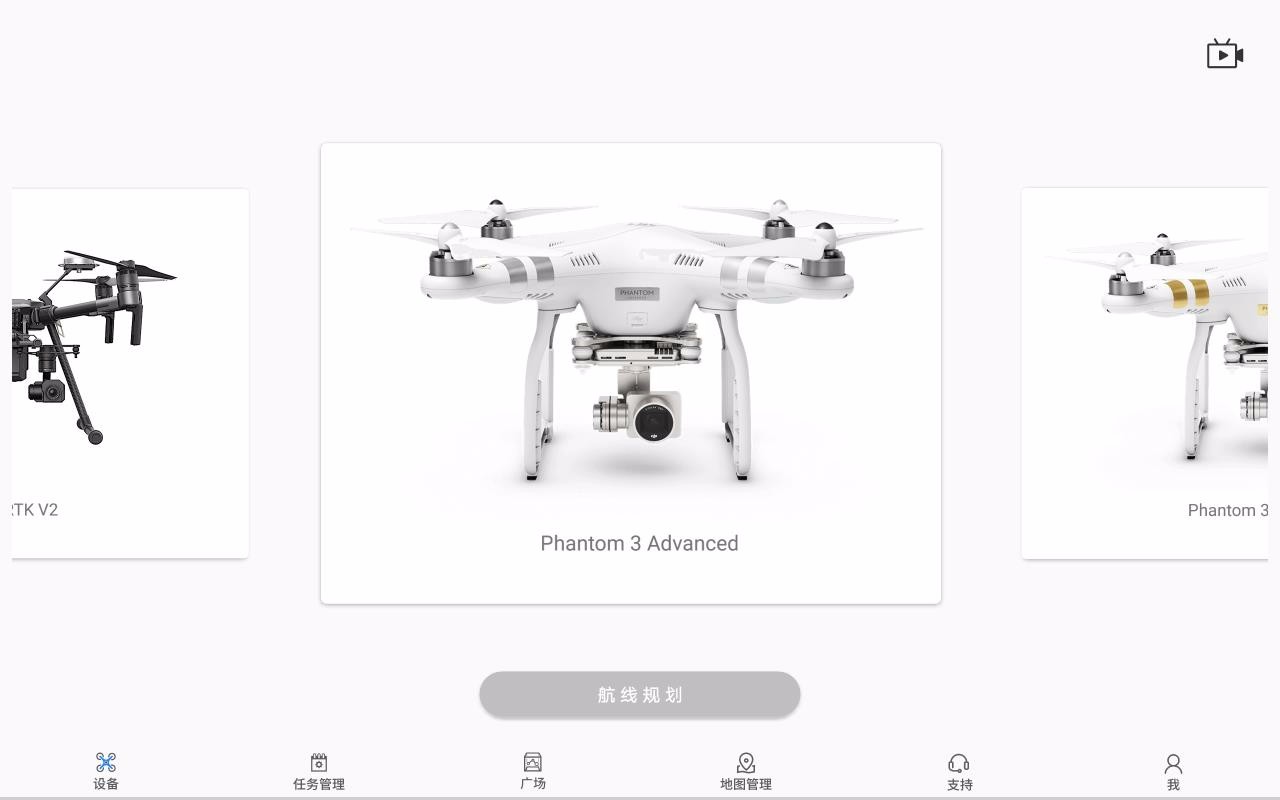The width and height of the screenshot is (1280, 800).
Task: Pick the gold-striped Phantom 3 card
Action: (1144, 373)
